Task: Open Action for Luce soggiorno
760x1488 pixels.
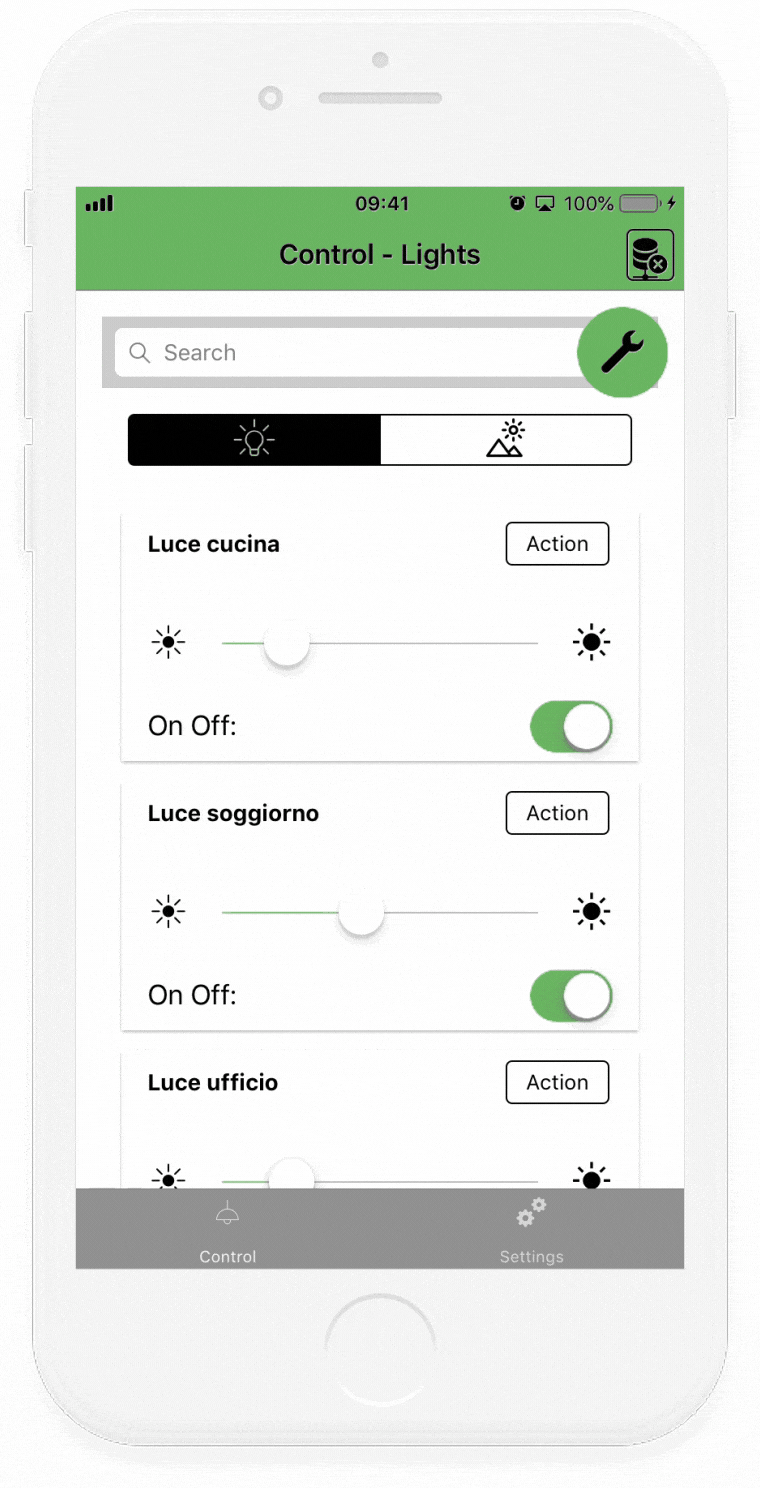Action: click(557, 813)
